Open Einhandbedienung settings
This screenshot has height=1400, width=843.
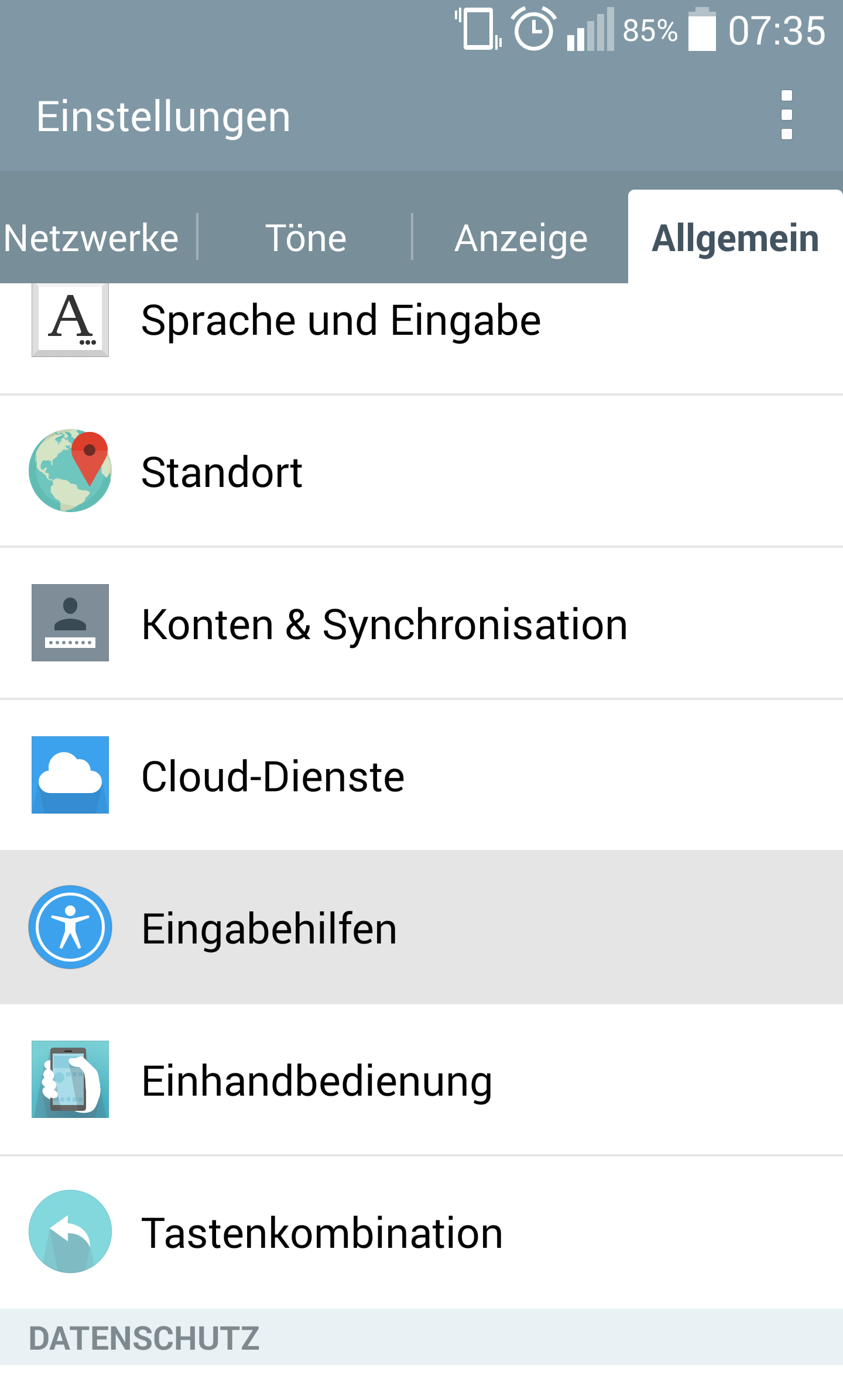(421, 1080)
